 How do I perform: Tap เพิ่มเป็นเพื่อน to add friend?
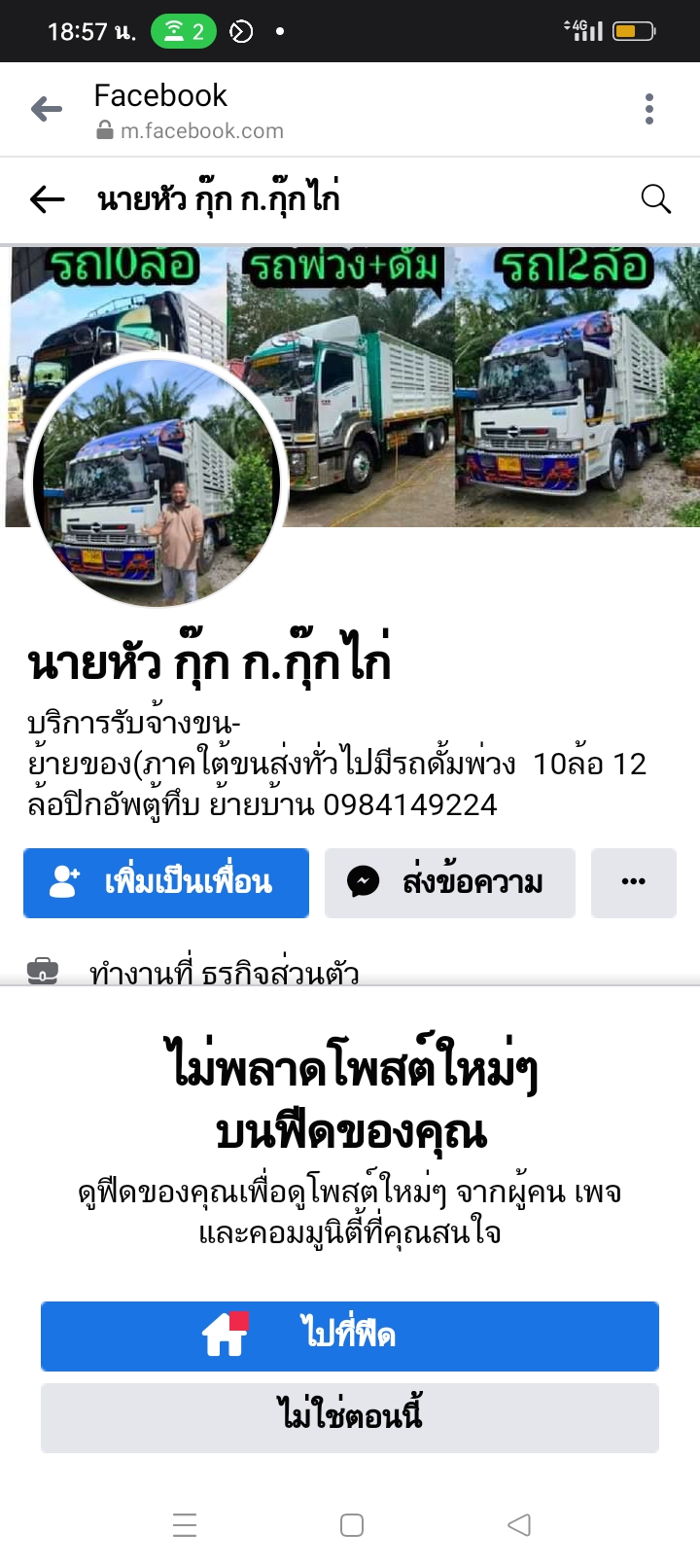pyautogui.click(x=166, y=883)
